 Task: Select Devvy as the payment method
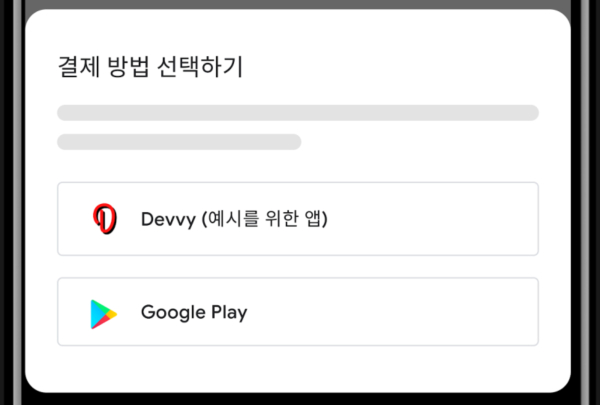tap(297, 219)
